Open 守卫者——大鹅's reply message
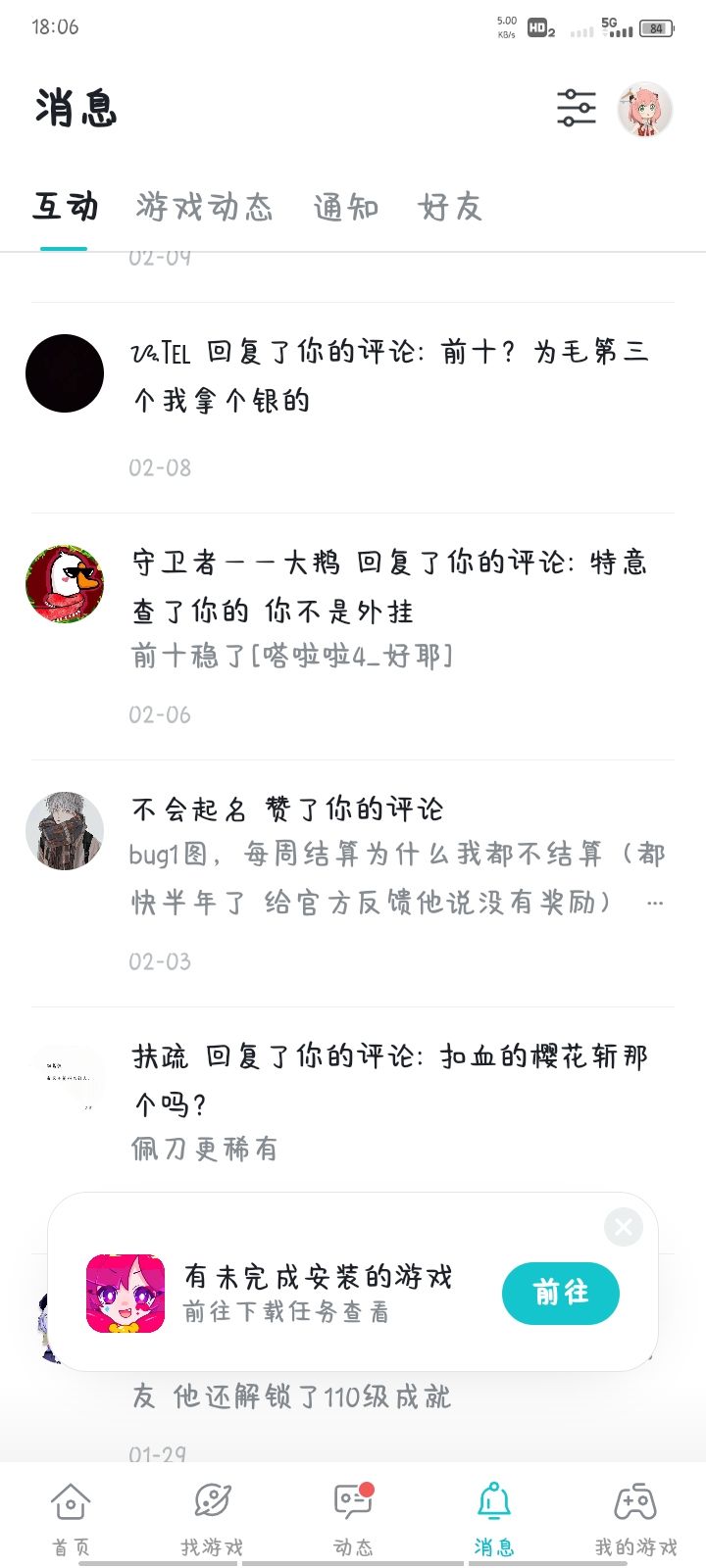Image resolution: width=706 pixels, height=1568 pixels. pyautogui.click(x=353, y=637)
